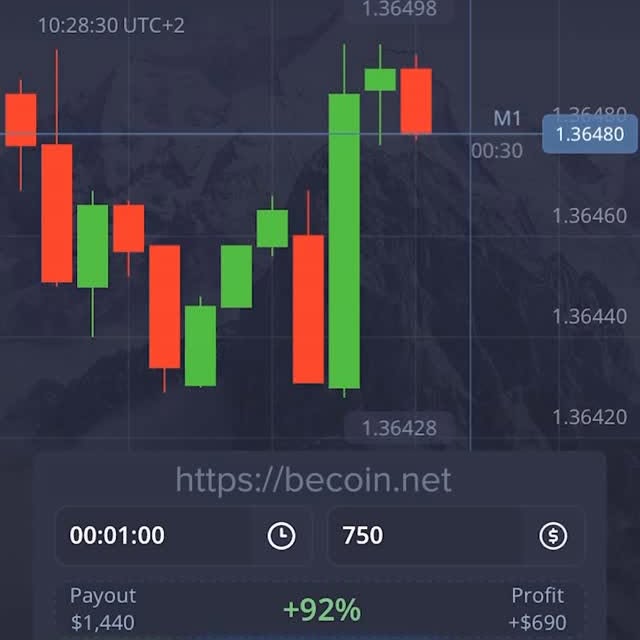Tap the dollar icon in the amount field
Image resolution: width=640 pixels, height=640 pixels.
pos(553,536)
